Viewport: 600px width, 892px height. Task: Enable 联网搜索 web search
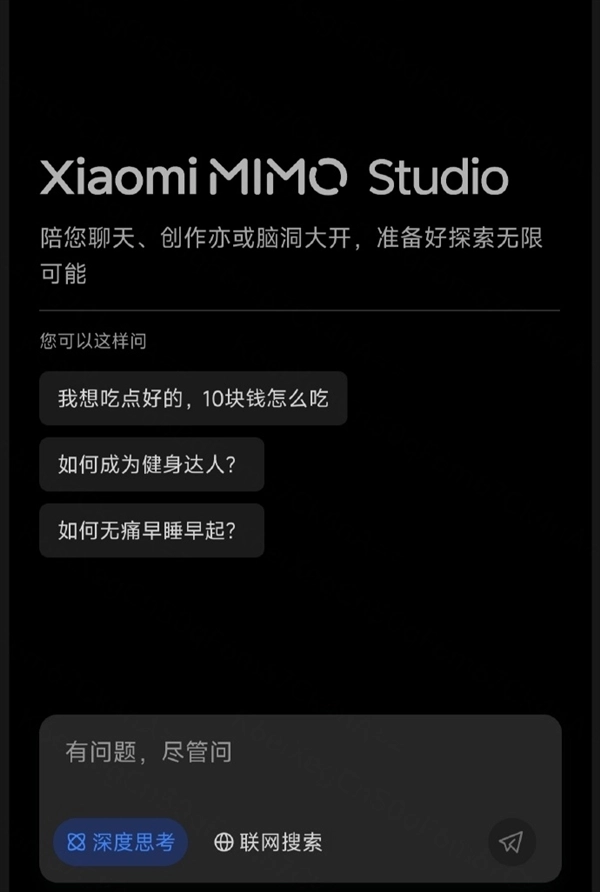(268, 842)
